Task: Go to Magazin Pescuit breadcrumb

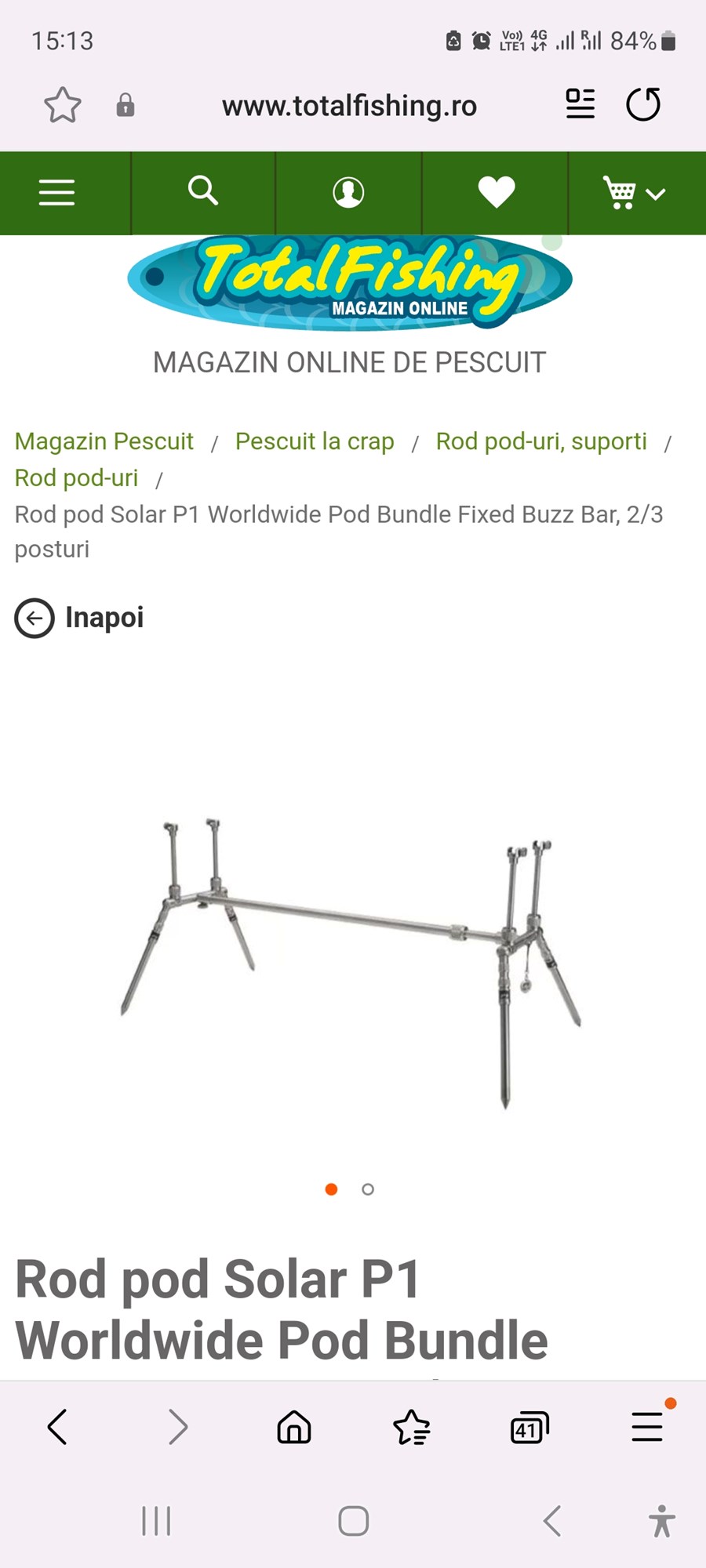Action: tap(104, 441)
